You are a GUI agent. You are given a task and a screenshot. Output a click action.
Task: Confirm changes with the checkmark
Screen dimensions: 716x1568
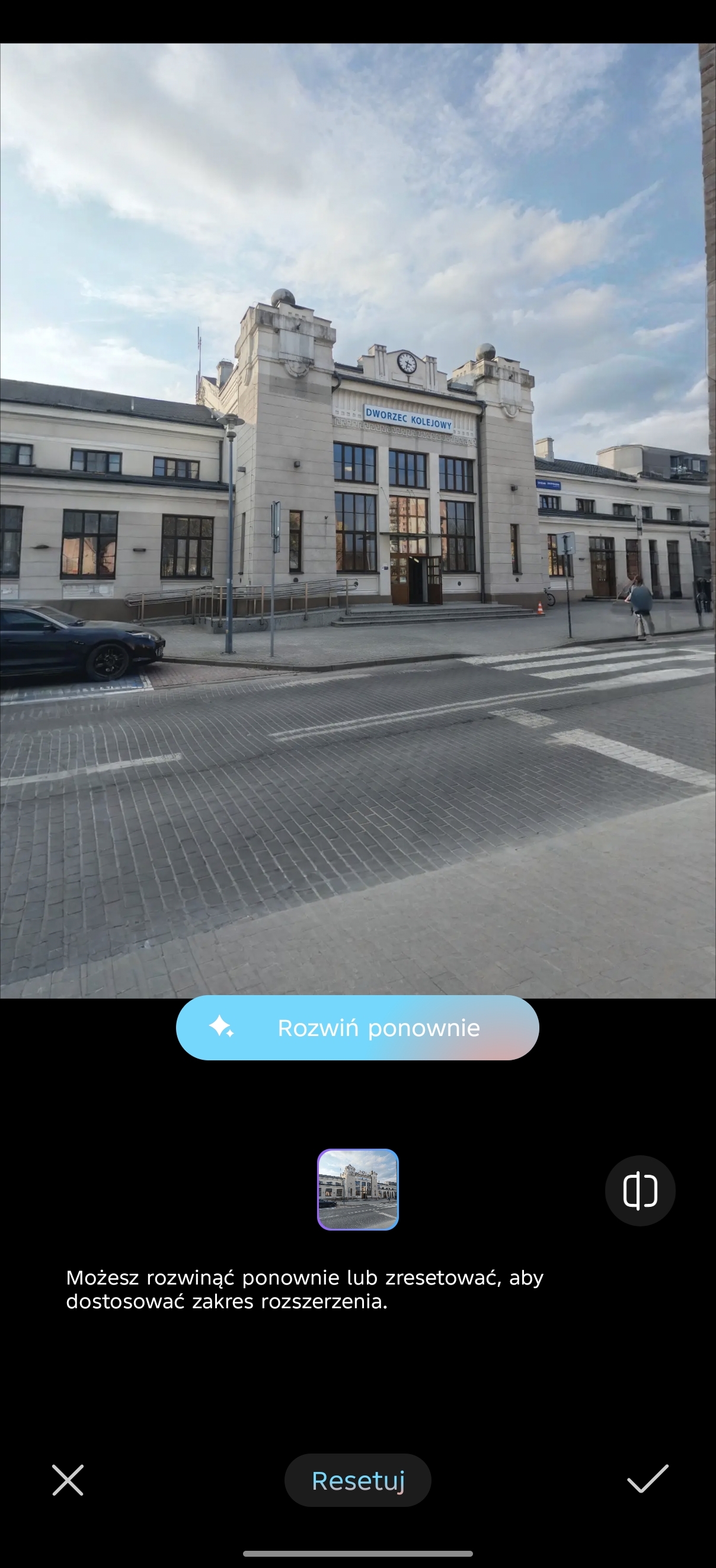pyautogui.click(x=647, y=1479)
